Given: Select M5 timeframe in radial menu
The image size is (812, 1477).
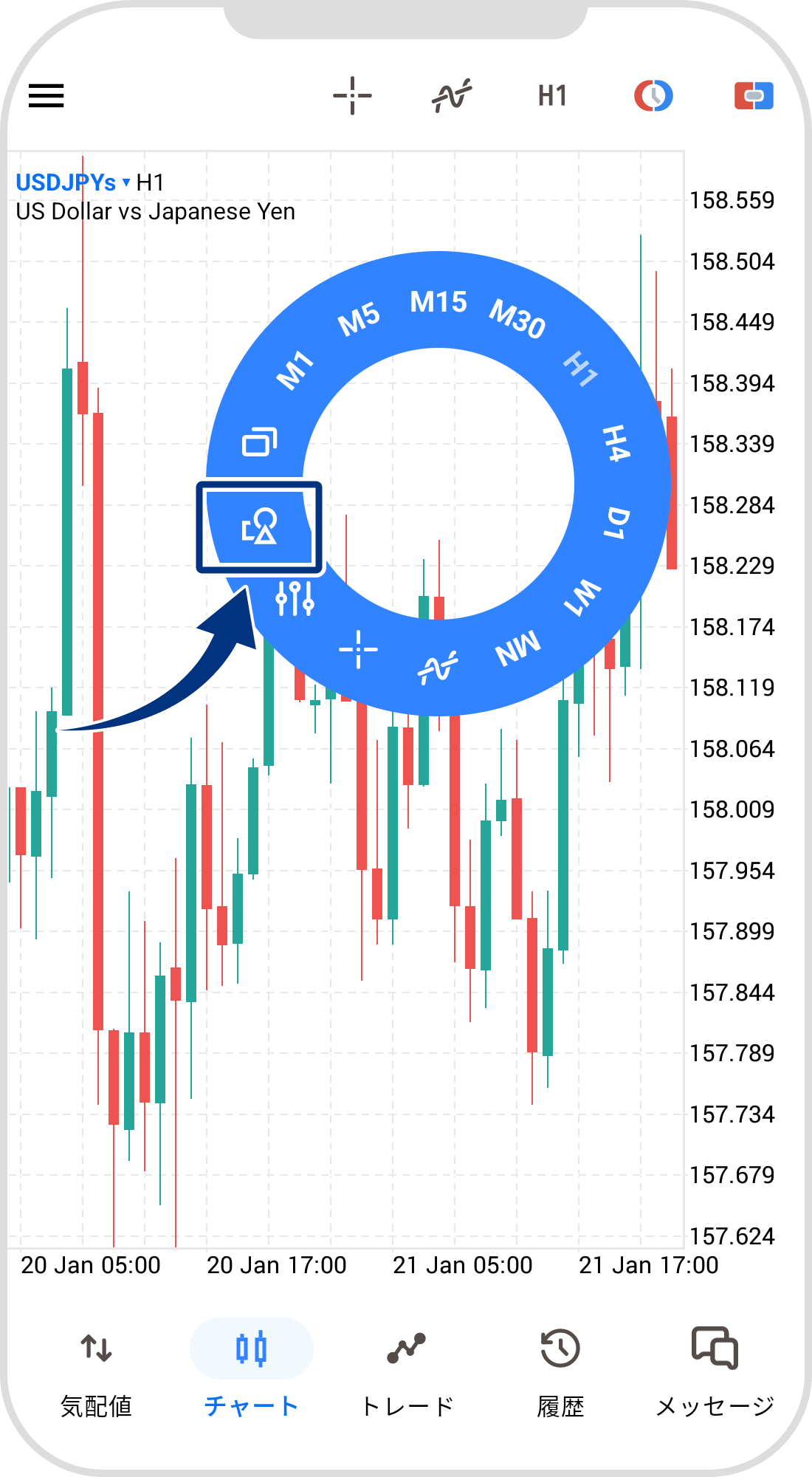Looking at the screenshot, I should [x=359, y=320].
